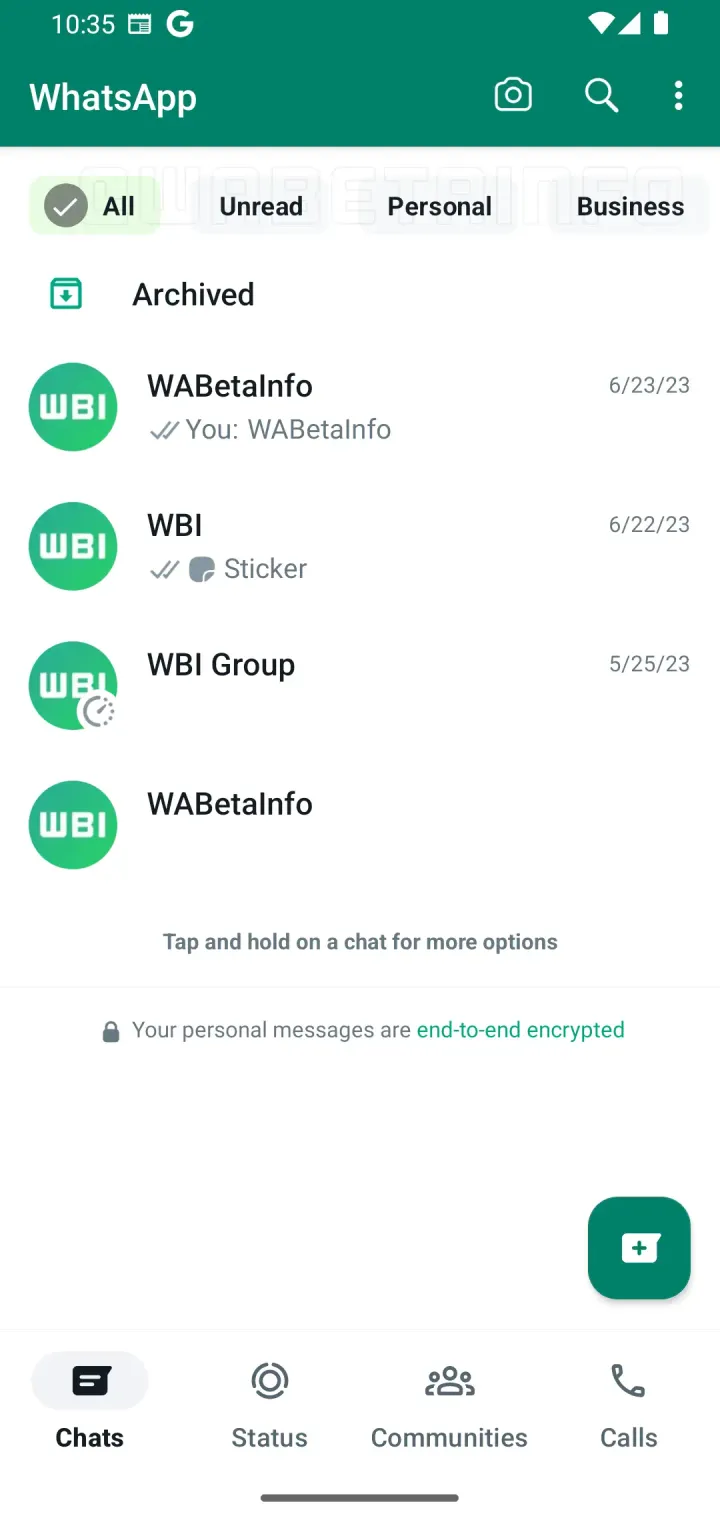Open the WABetaInfo chat from 6/23/23
The width and height of the screenshot is (720, 1520).
360,407
